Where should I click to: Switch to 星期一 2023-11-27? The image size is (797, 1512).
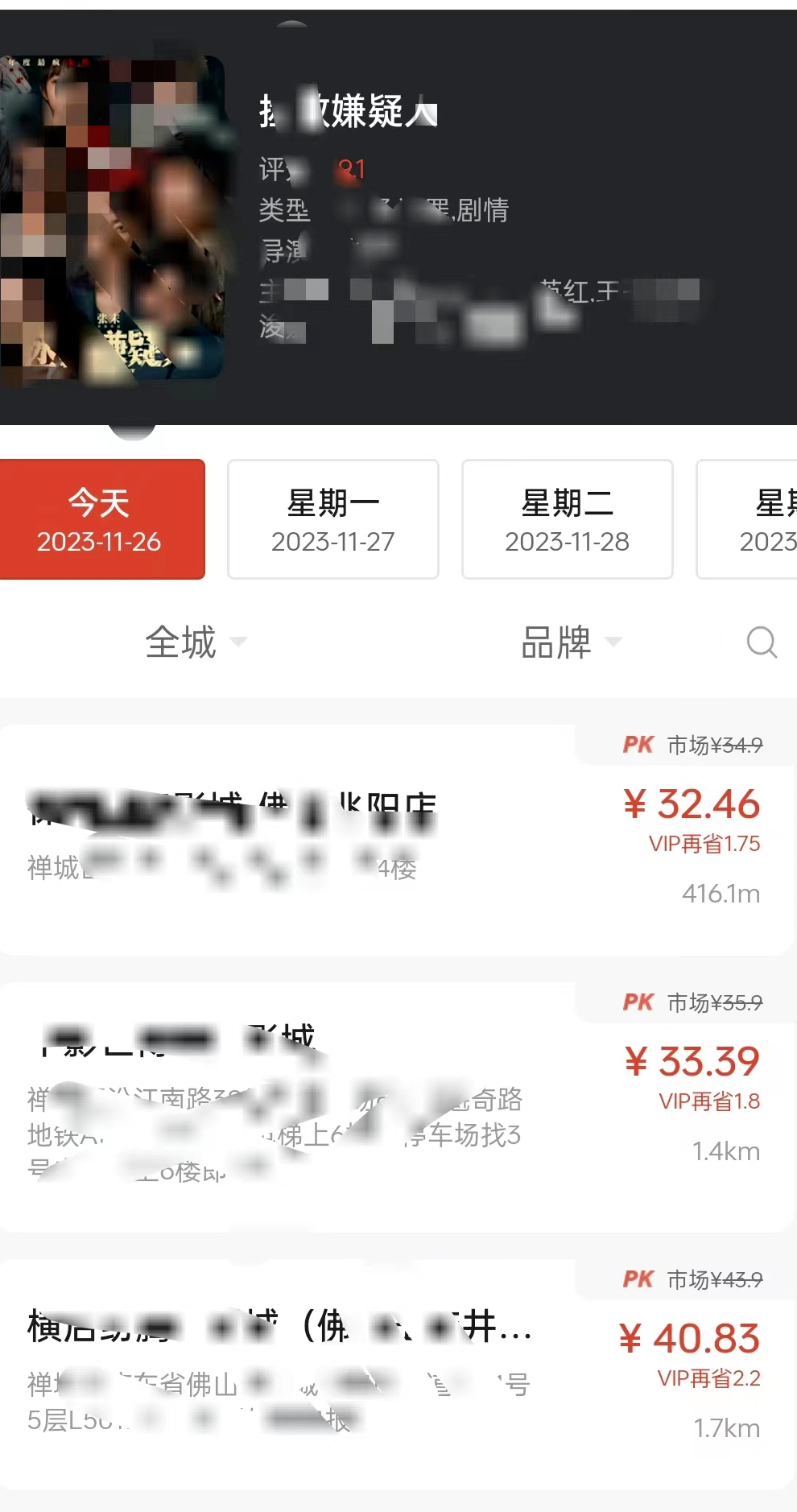point(332,519)
